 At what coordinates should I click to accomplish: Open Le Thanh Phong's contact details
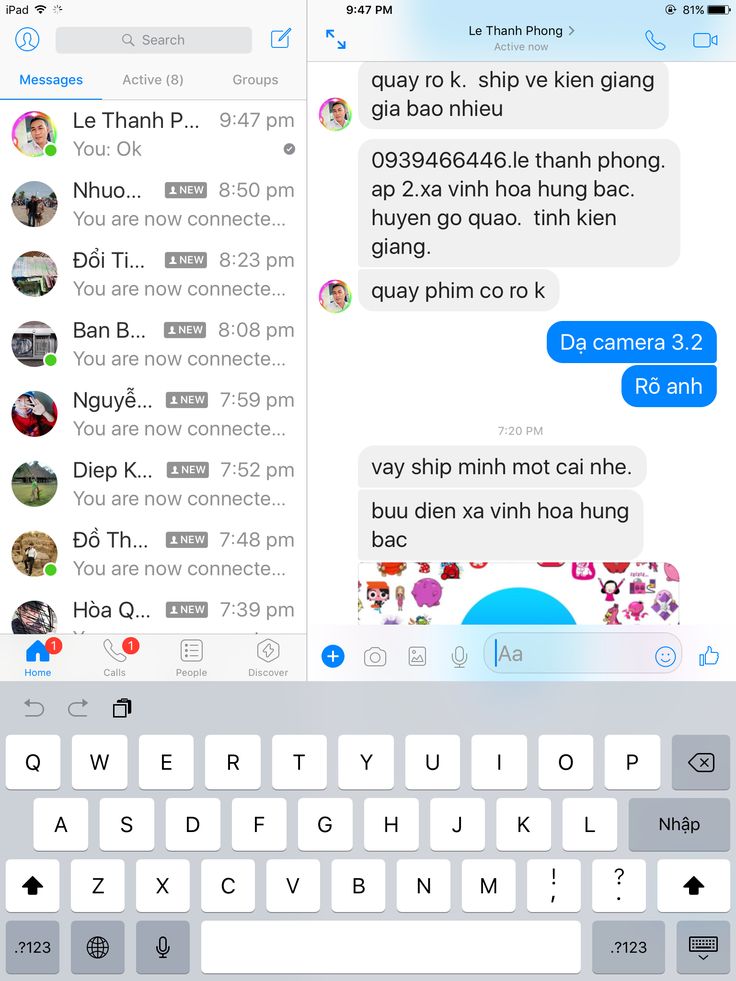[522, 38]
